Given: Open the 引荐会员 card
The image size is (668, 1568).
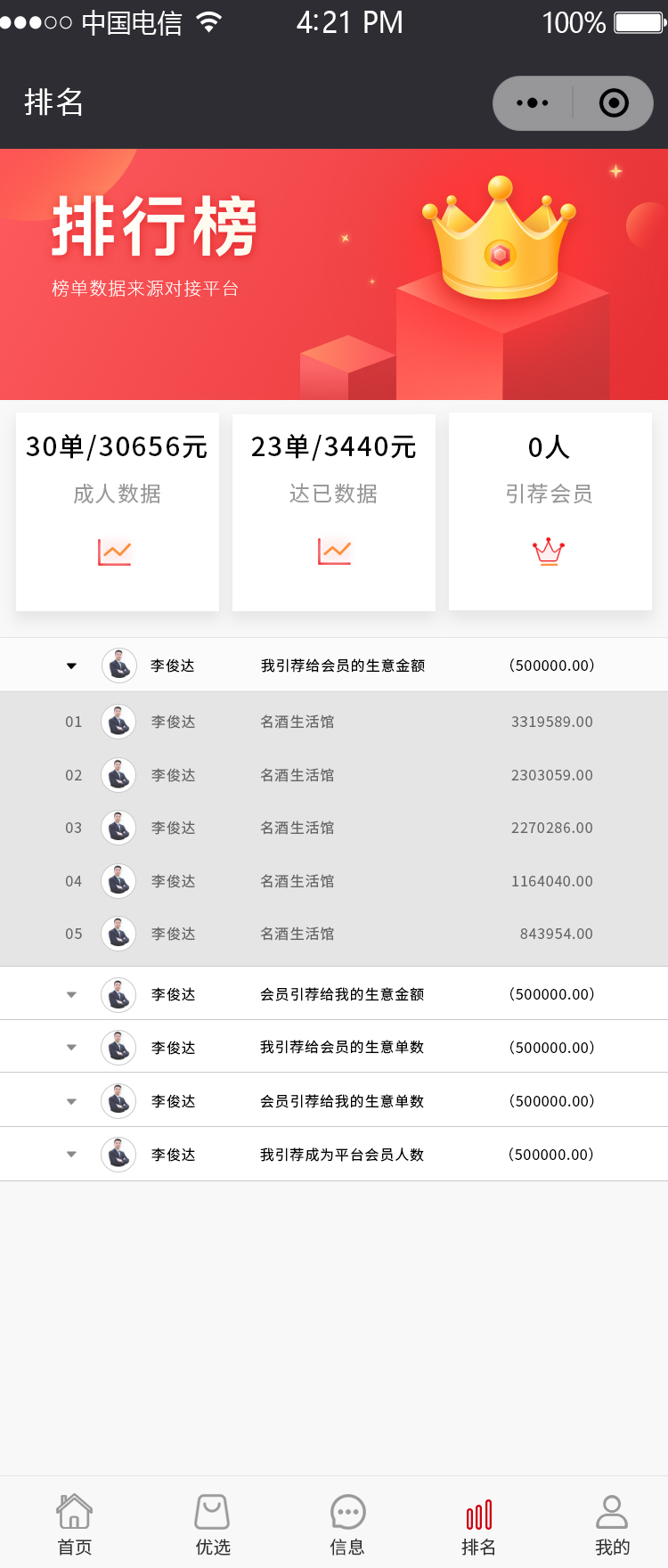Looking at the screenshot, I should tap(550, 511).
